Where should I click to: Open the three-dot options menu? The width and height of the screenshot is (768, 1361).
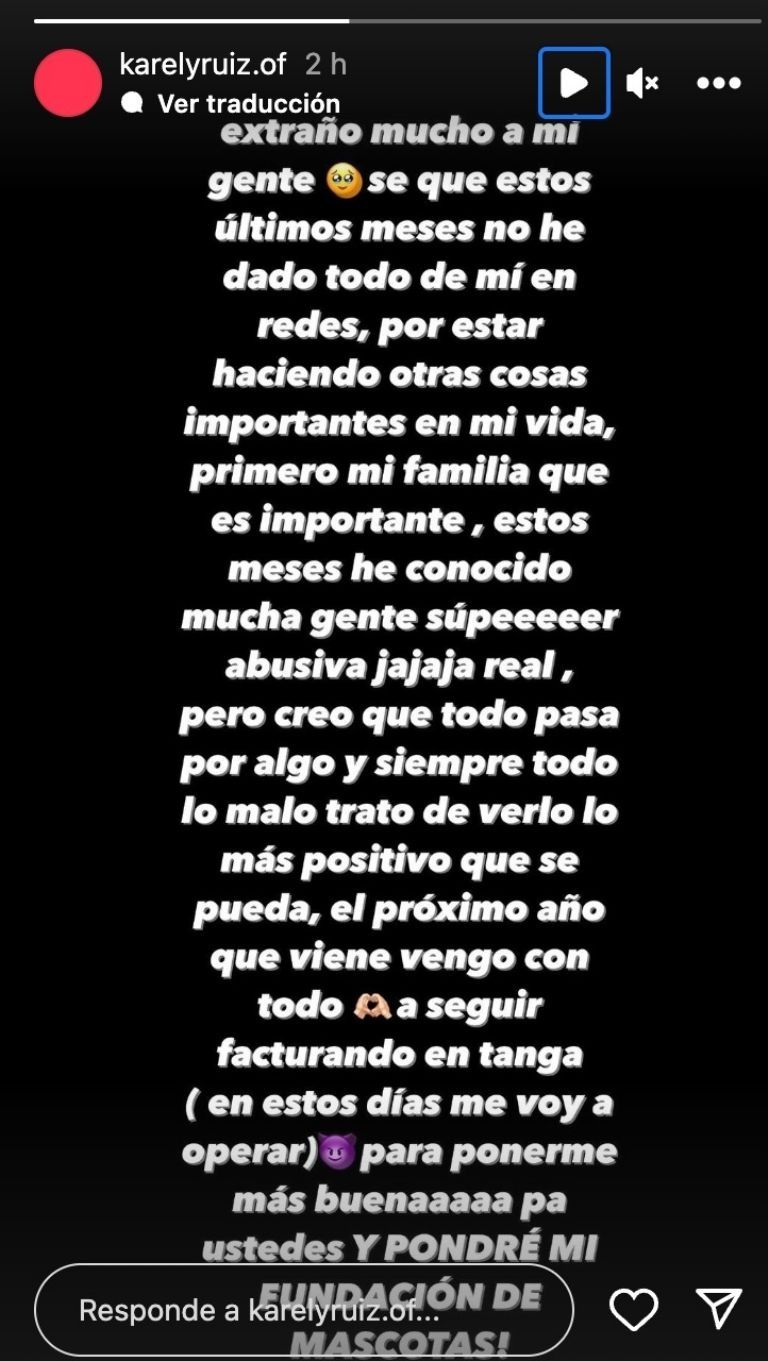[x=718, y=83]
